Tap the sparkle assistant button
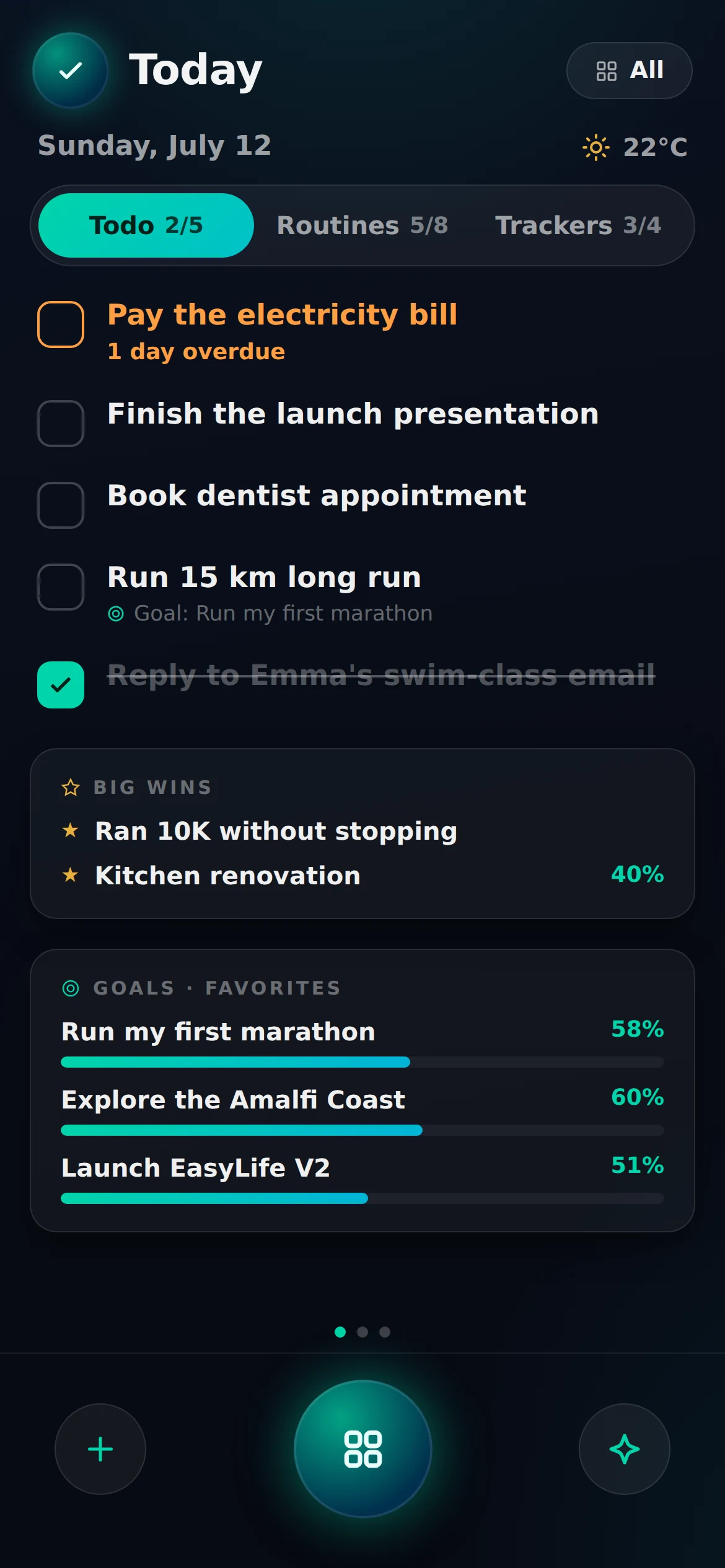Screen dimensions: 725x1568 [x=625, y=1449]
